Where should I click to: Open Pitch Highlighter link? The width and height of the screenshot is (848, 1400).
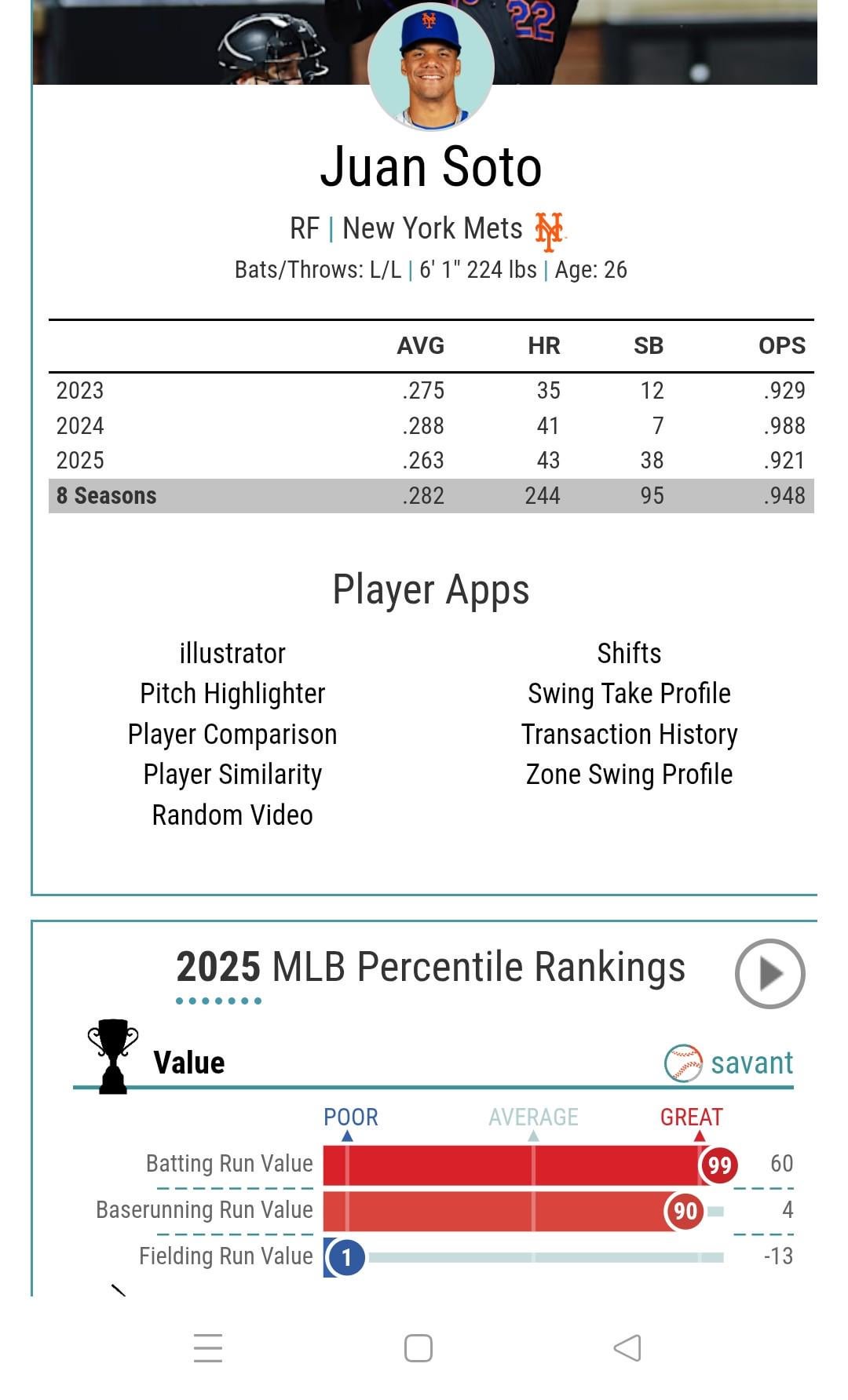[x=232, y=694]
